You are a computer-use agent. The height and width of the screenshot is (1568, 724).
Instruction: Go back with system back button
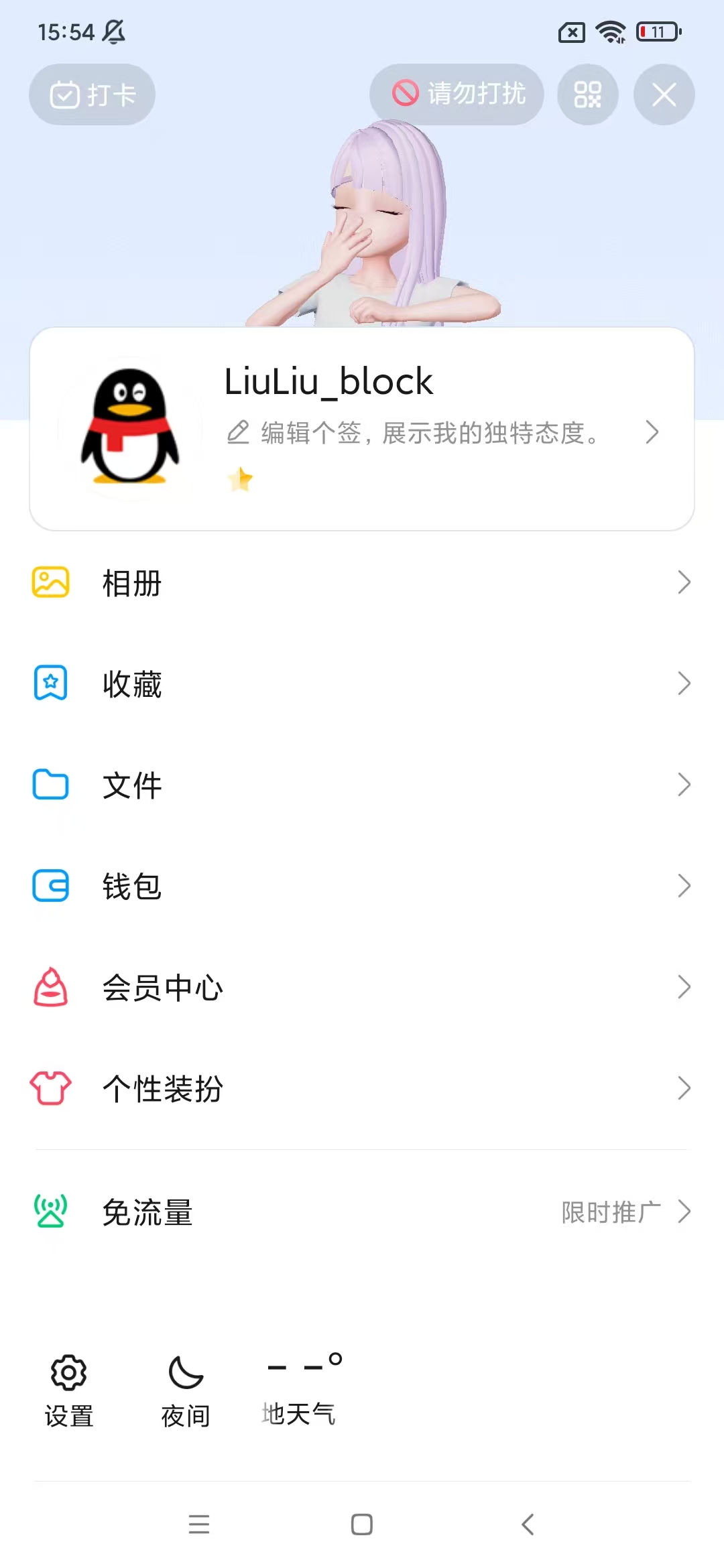point(528,1524)
